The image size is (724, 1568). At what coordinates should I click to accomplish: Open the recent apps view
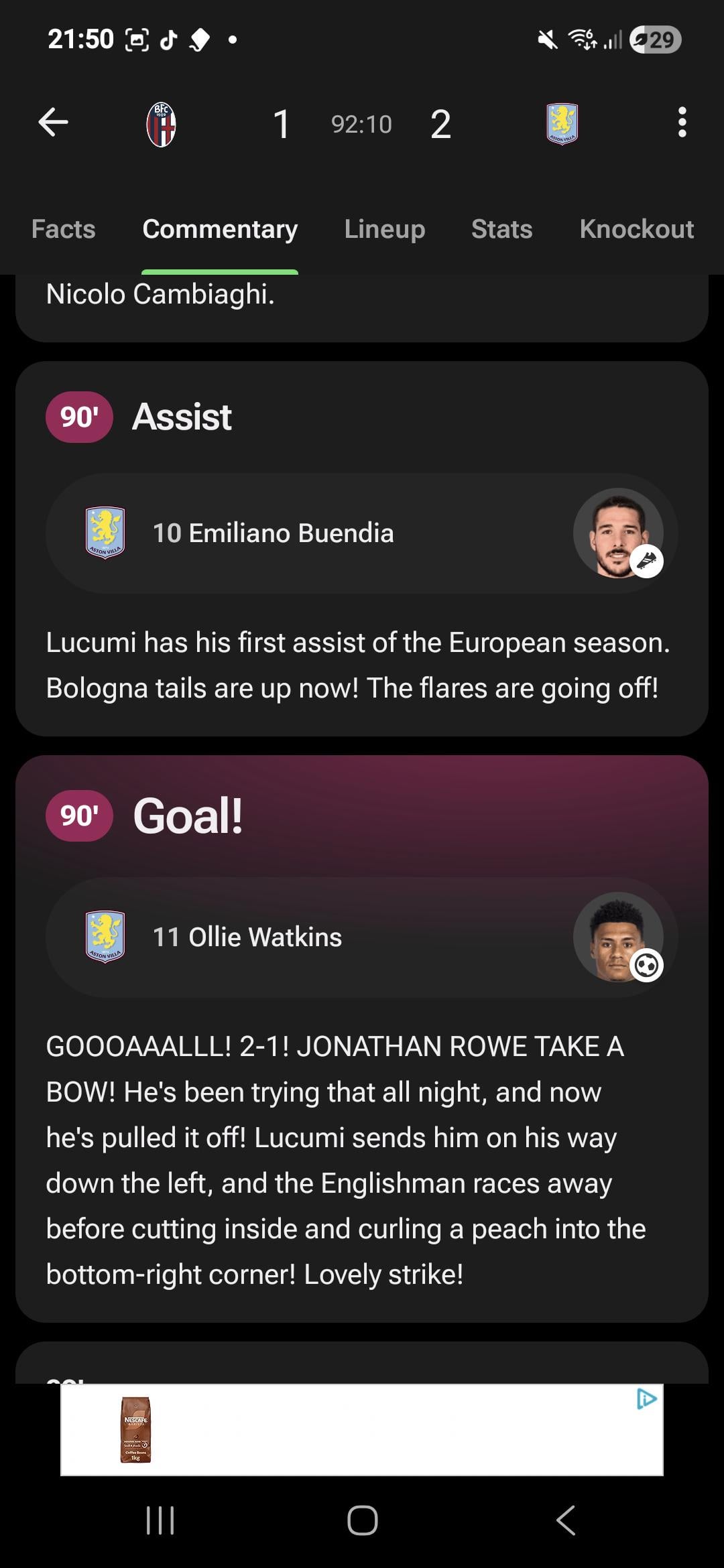point(160,1520)
